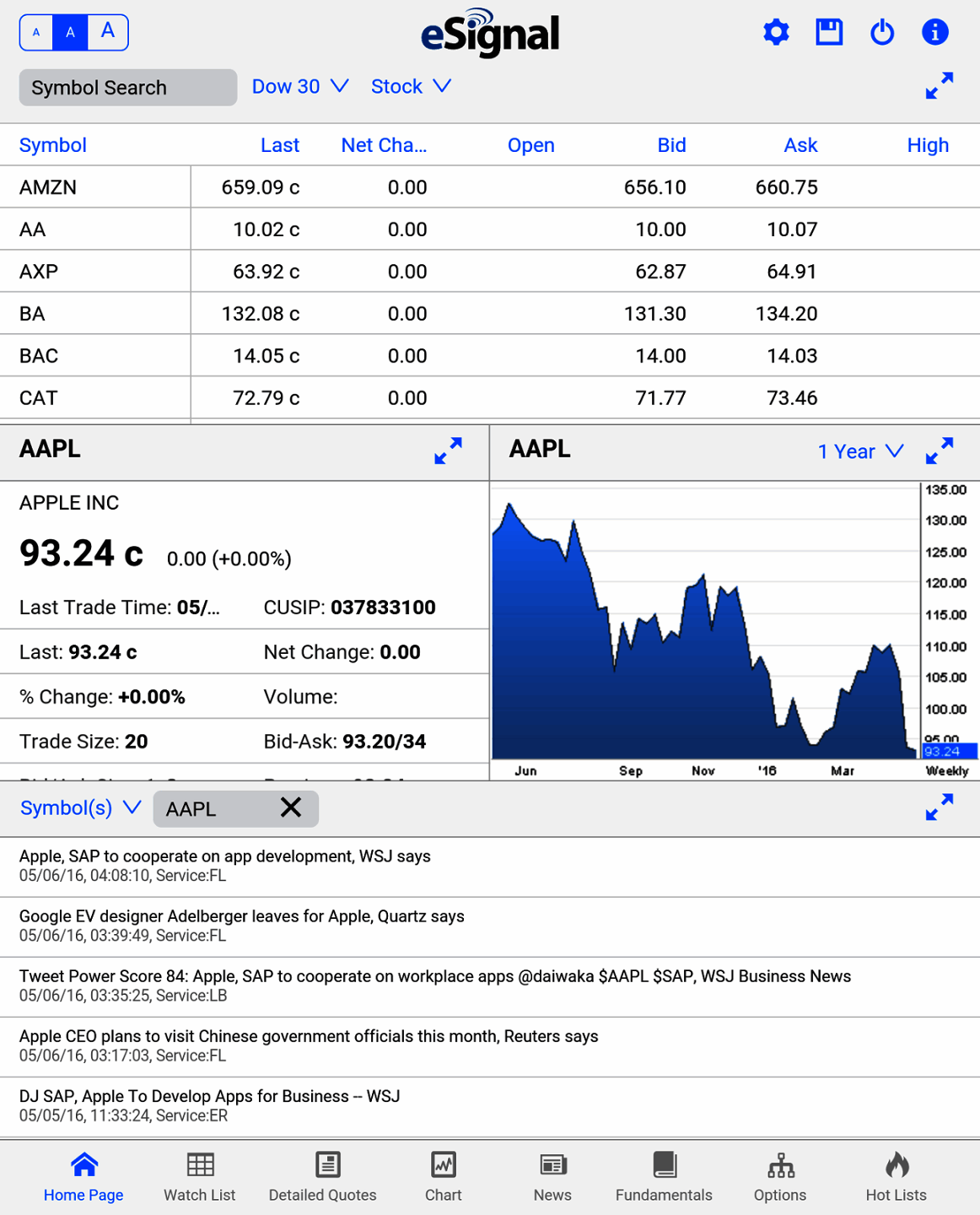Remove the AAPL news symbol chip
The image size is (980, 1215).
291,808
